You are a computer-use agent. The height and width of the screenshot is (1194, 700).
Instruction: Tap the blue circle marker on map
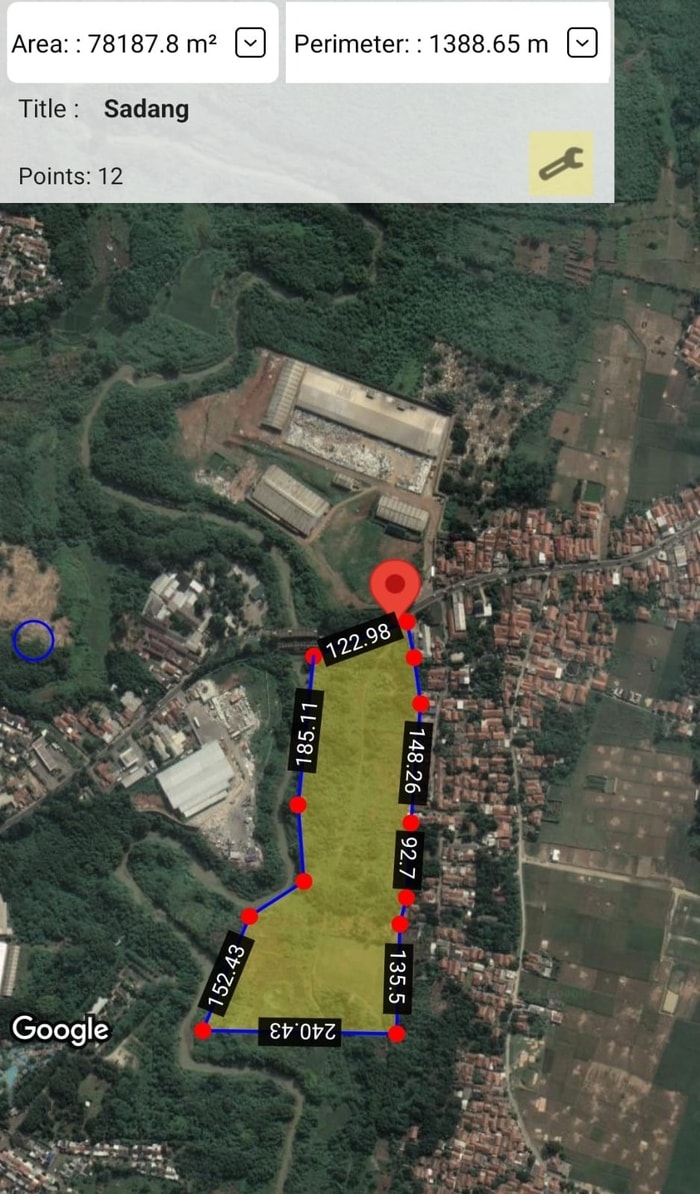point(34,640)
